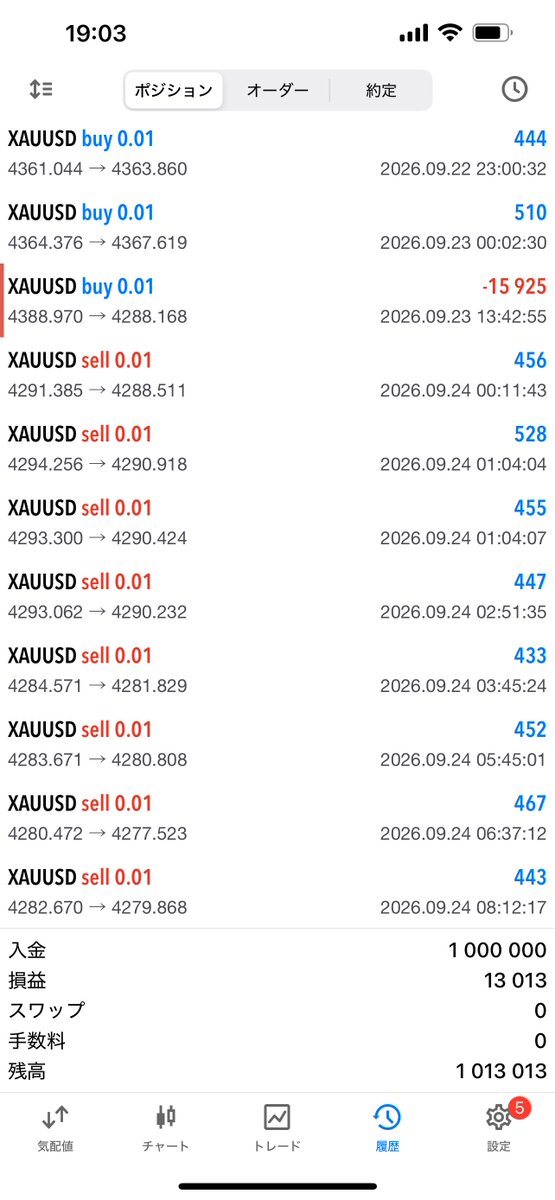Screen dimensions: 555x1200
Task: Open the clock date range filter
Action: [514, 89]
